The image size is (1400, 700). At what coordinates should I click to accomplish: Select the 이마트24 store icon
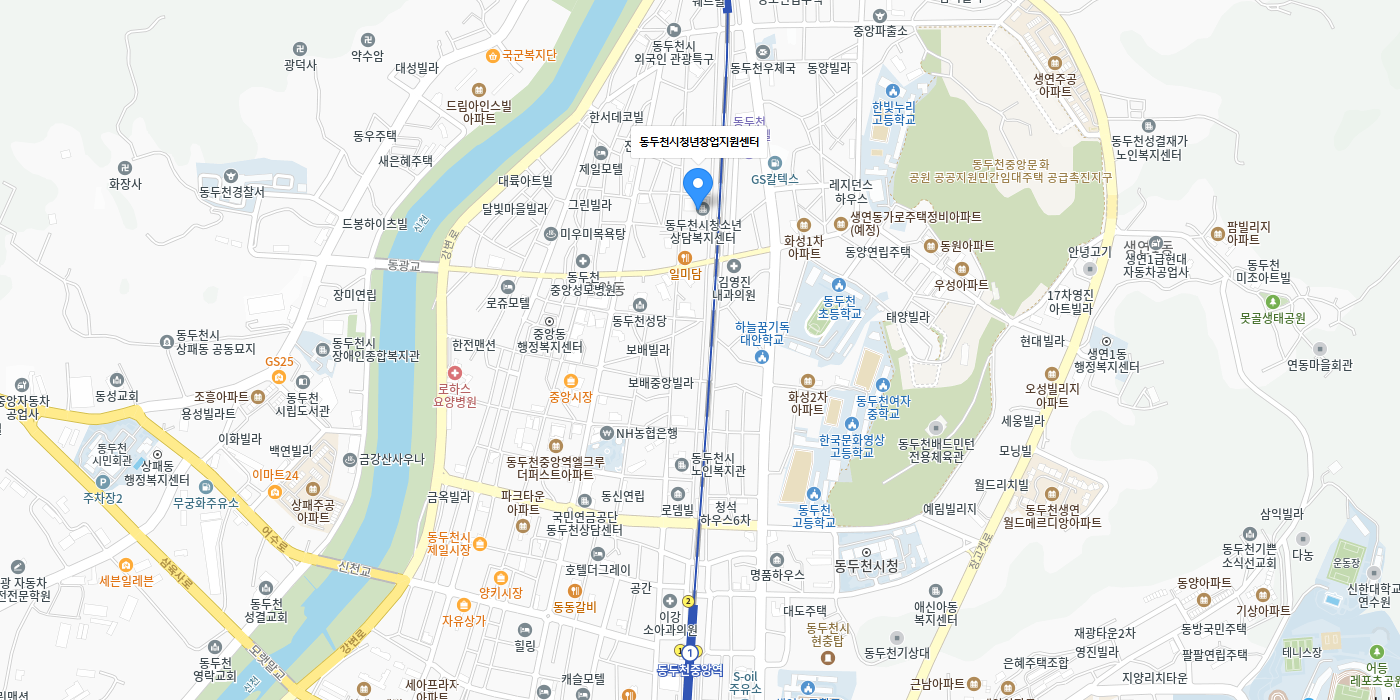click(x=275, y=492)
